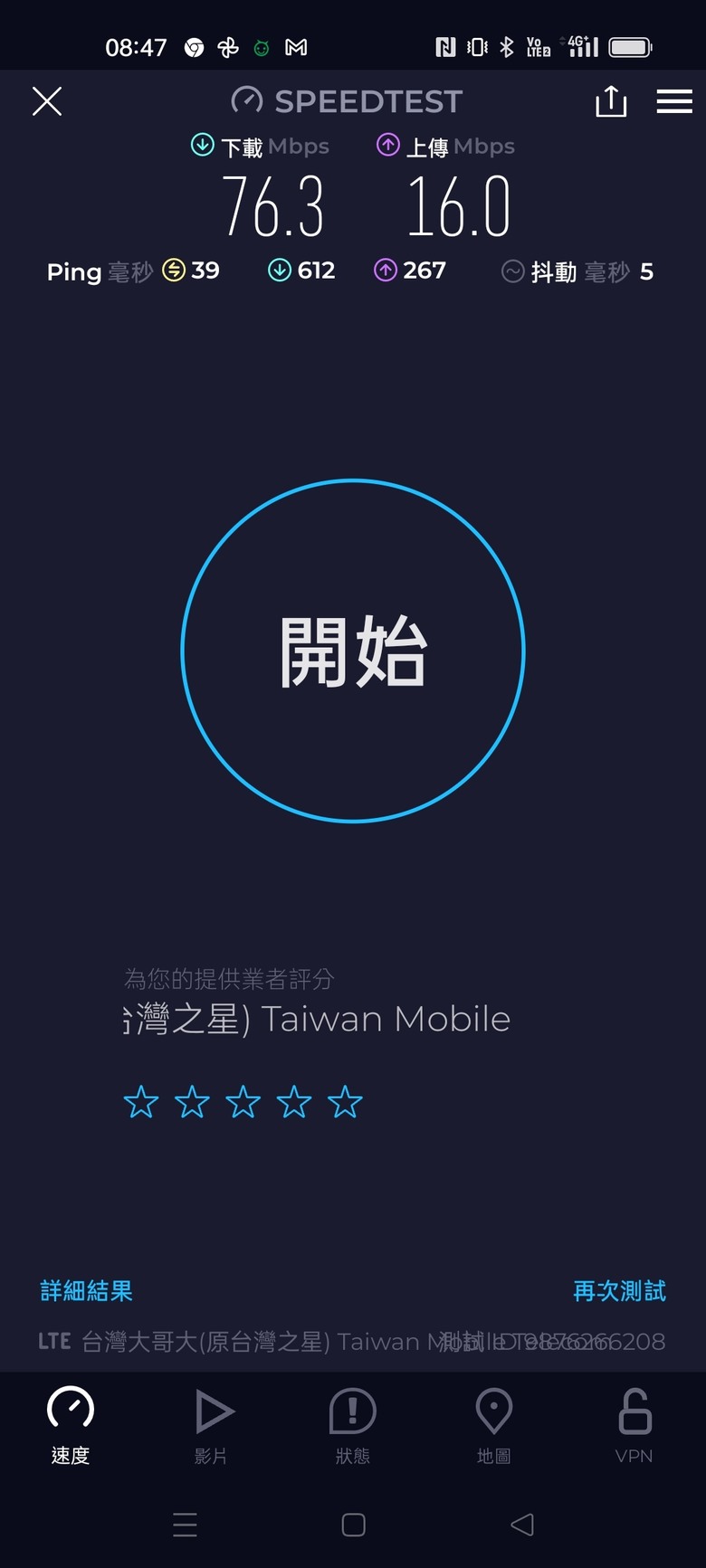Go to the system home screen
Screen dimensions: 706x1568
coord(353,1525)
